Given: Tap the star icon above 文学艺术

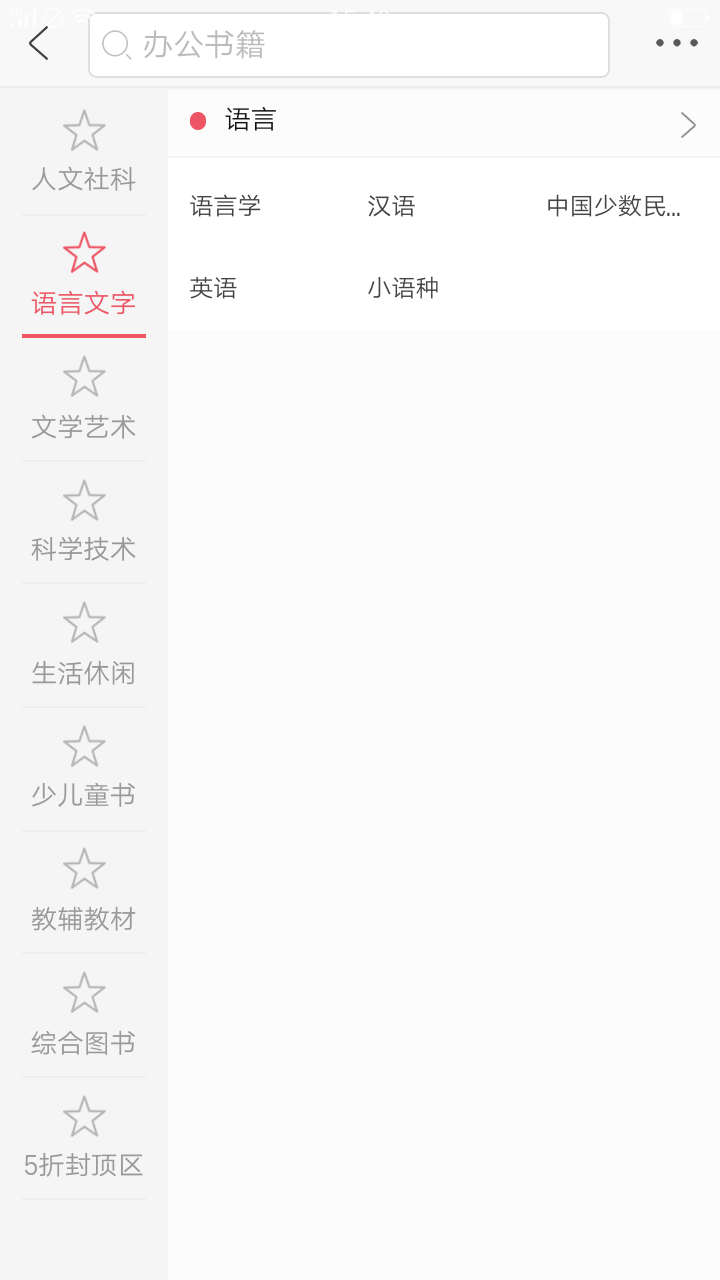Looking at the screenshot, I should pyautogui.click(x=83, y=377).
